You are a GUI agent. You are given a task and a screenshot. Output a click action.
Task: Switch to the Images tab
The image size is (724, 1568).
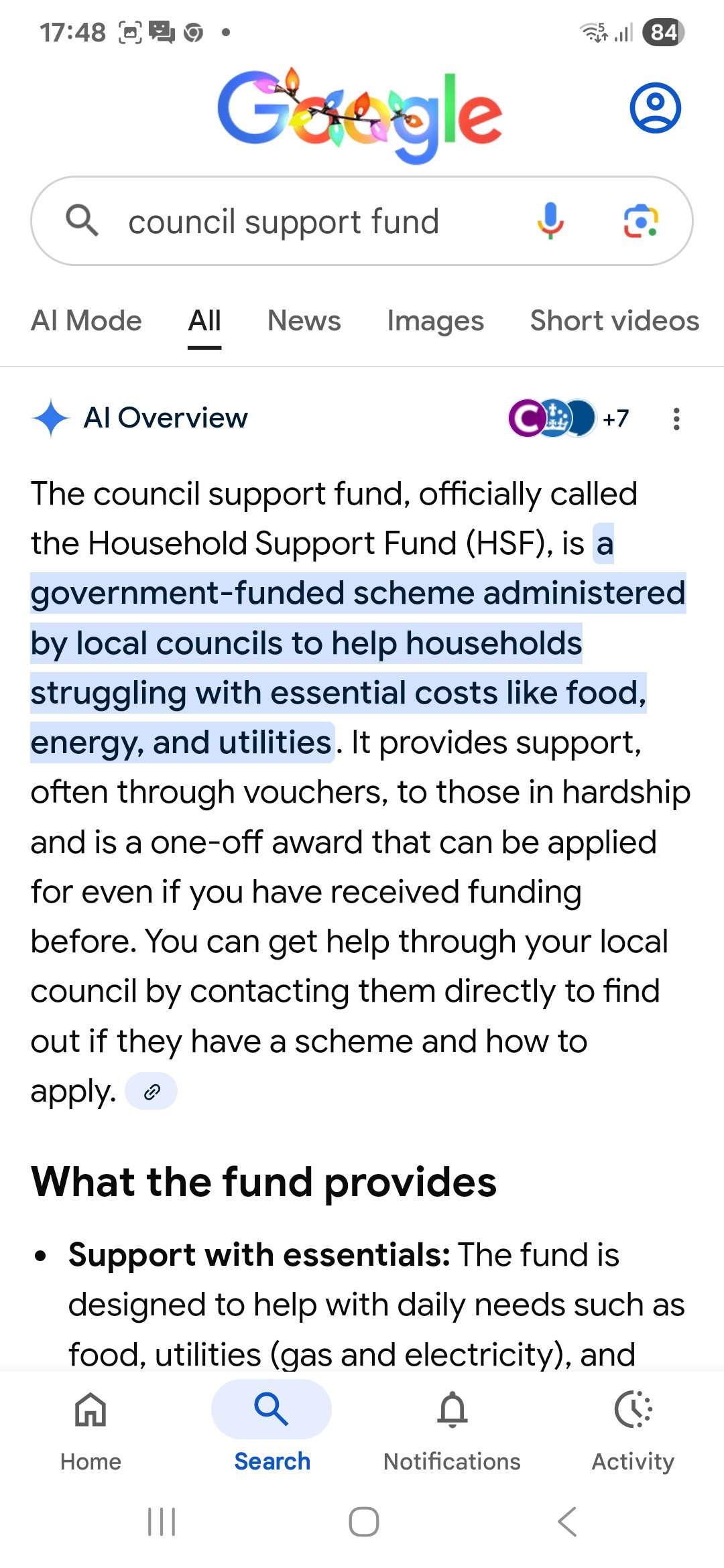[x=435, y=321]
